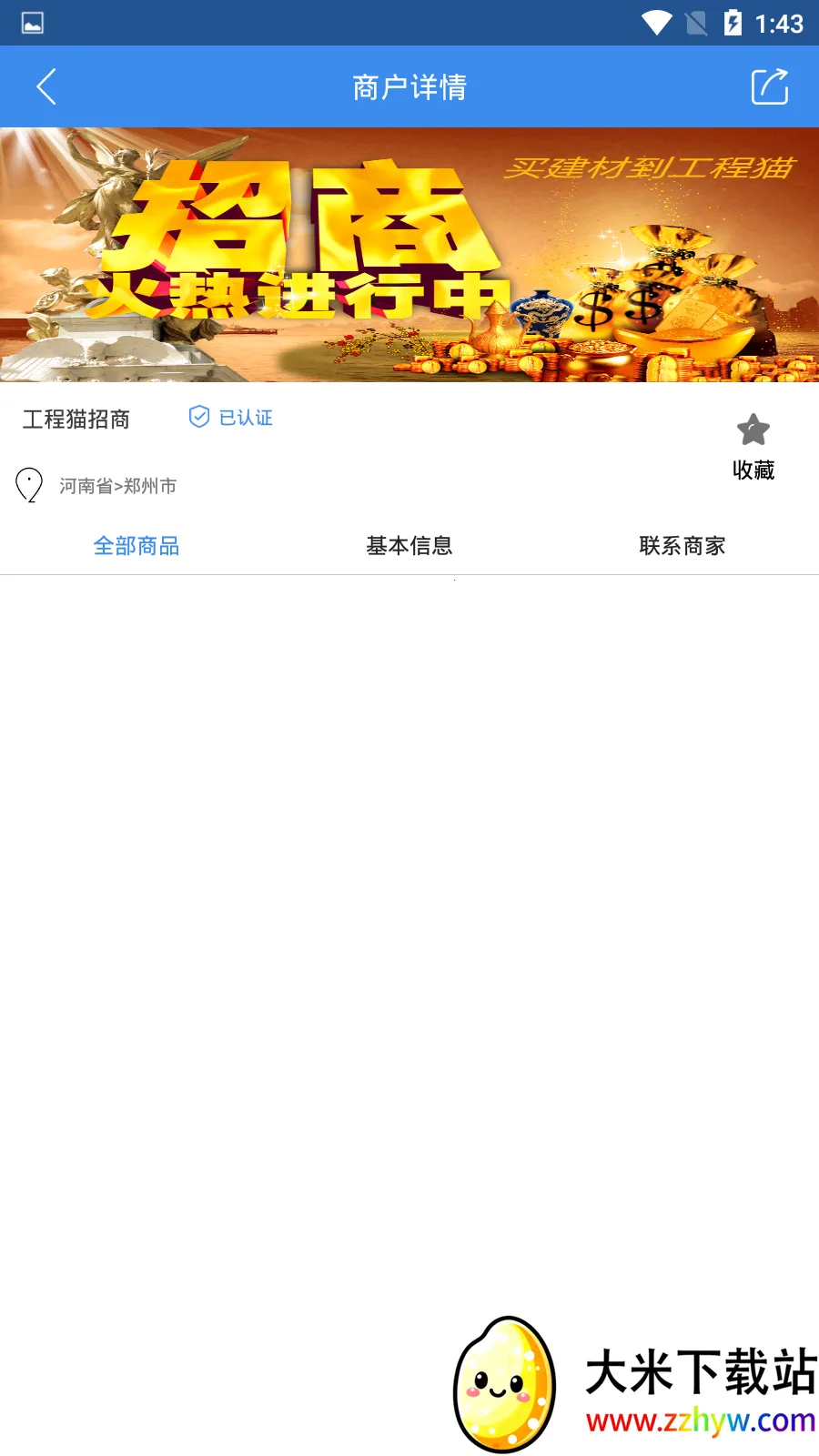Enable favorite by tapping the star
The height and width of the screenshot is (1456, 819).
(x=753, y=430)
